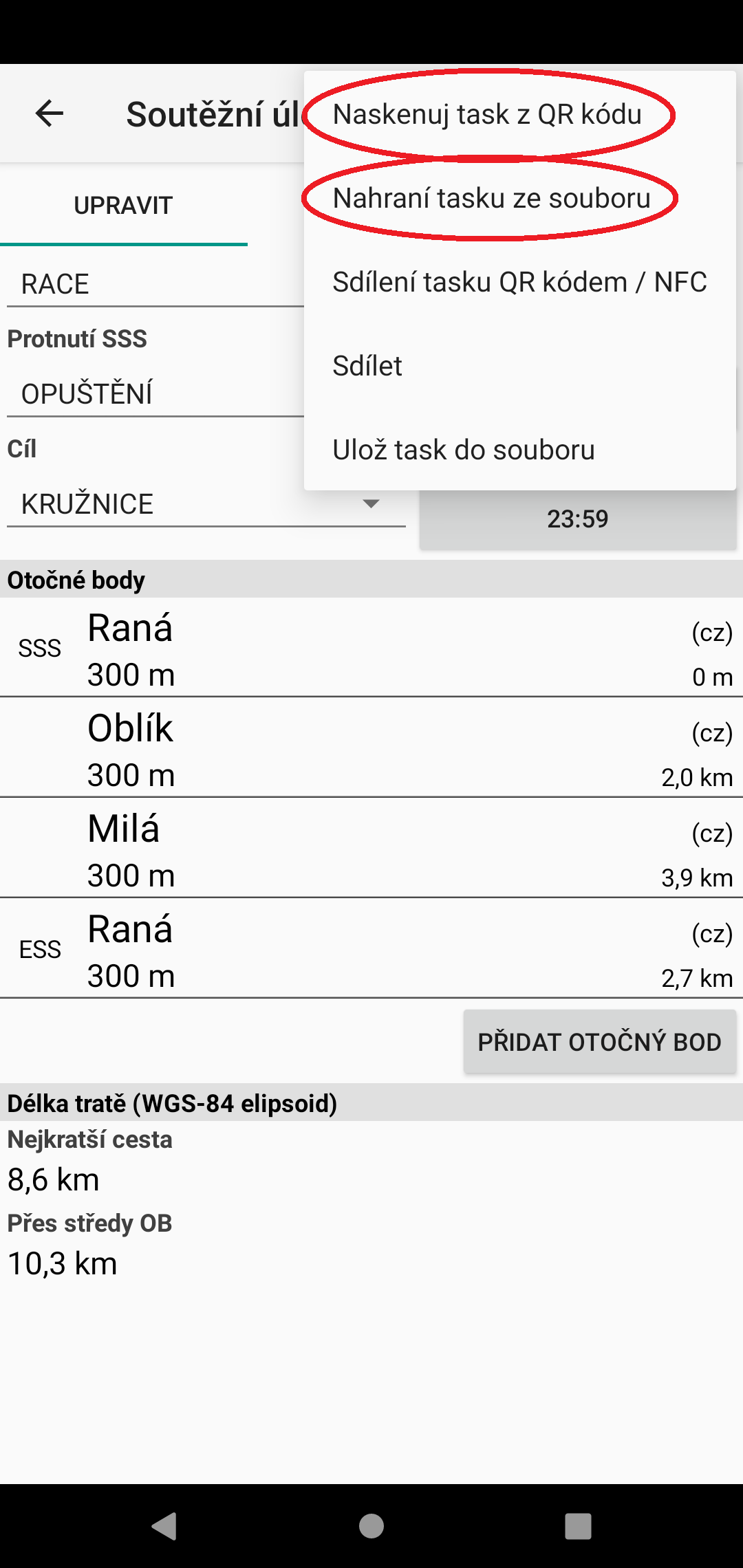Open the Milá turnpoint row
The image size is (743, 1568).
(x=371, y=848)
